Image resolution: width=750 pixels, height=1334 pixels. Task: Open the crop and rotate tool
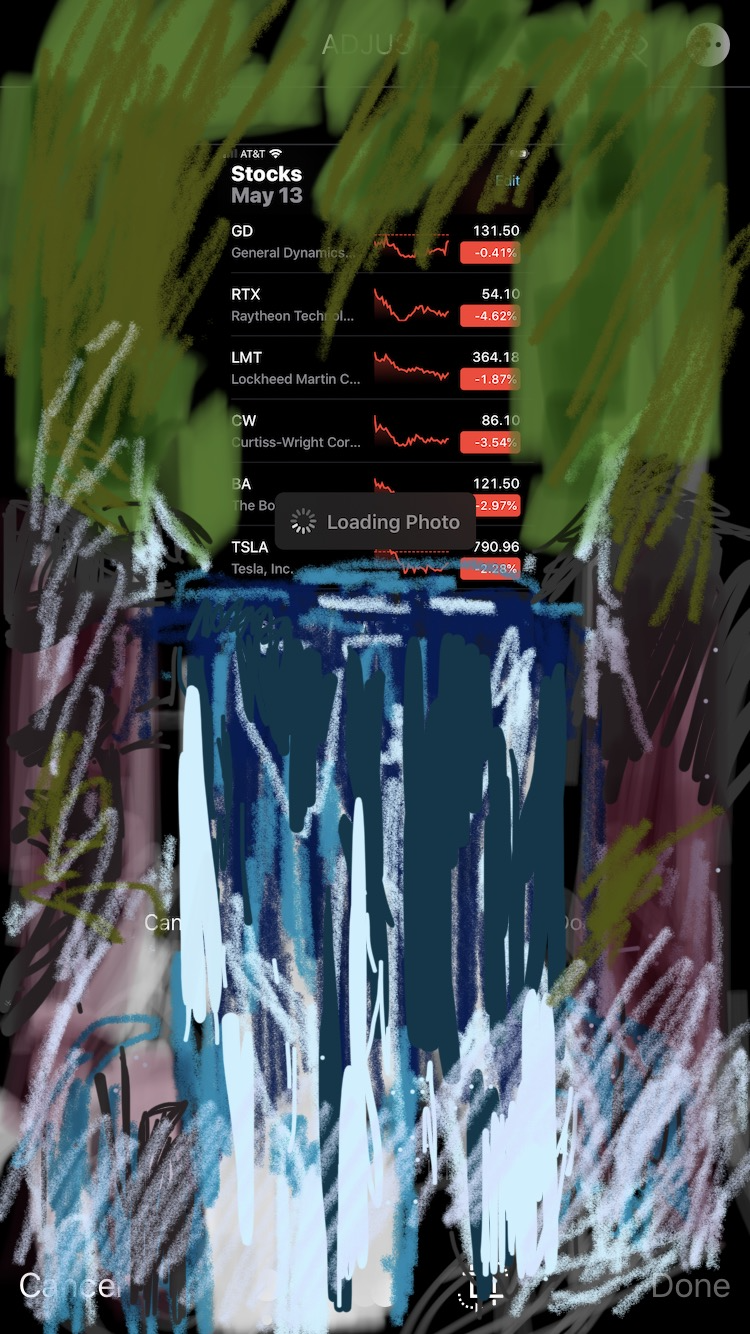483,1286
